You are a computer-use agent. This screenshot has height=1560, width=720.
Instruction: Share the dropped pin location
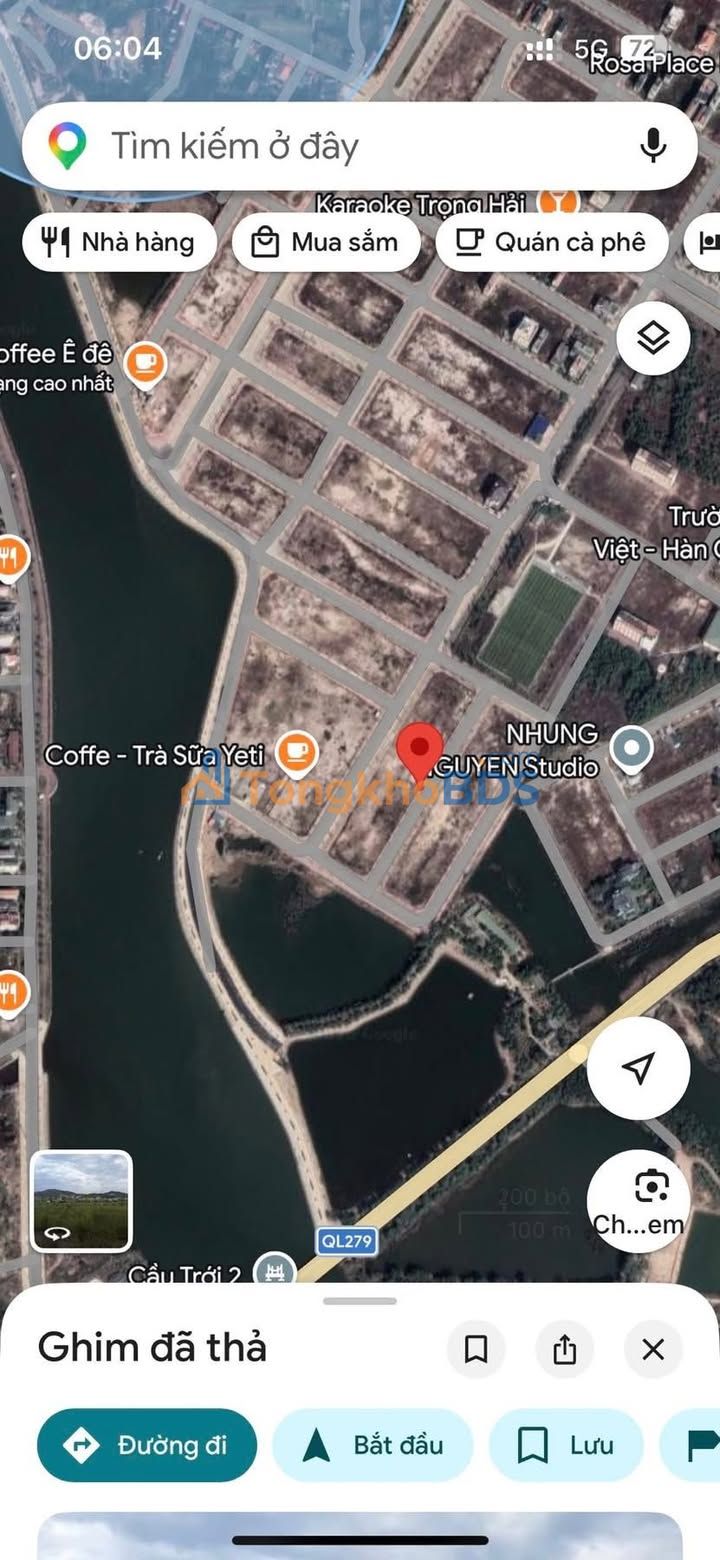pyautogui.click(x=565, y=1350)
